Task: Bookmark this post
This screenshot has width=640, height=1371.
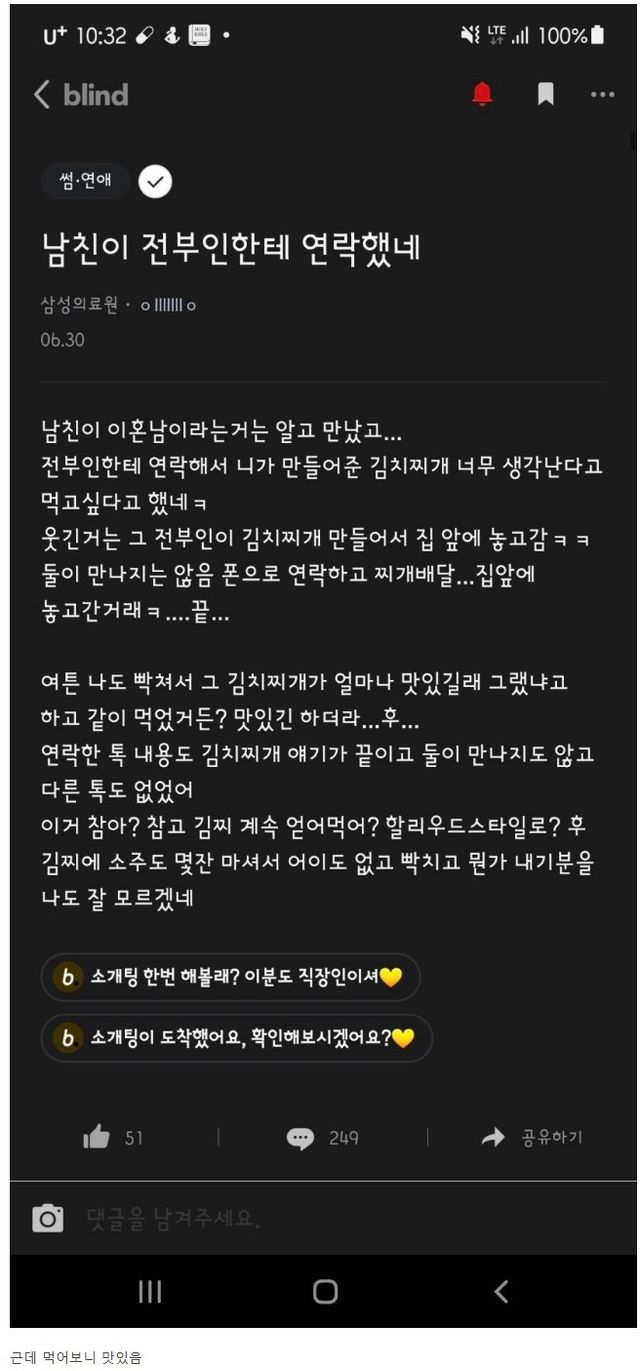Action: point(545,95)
